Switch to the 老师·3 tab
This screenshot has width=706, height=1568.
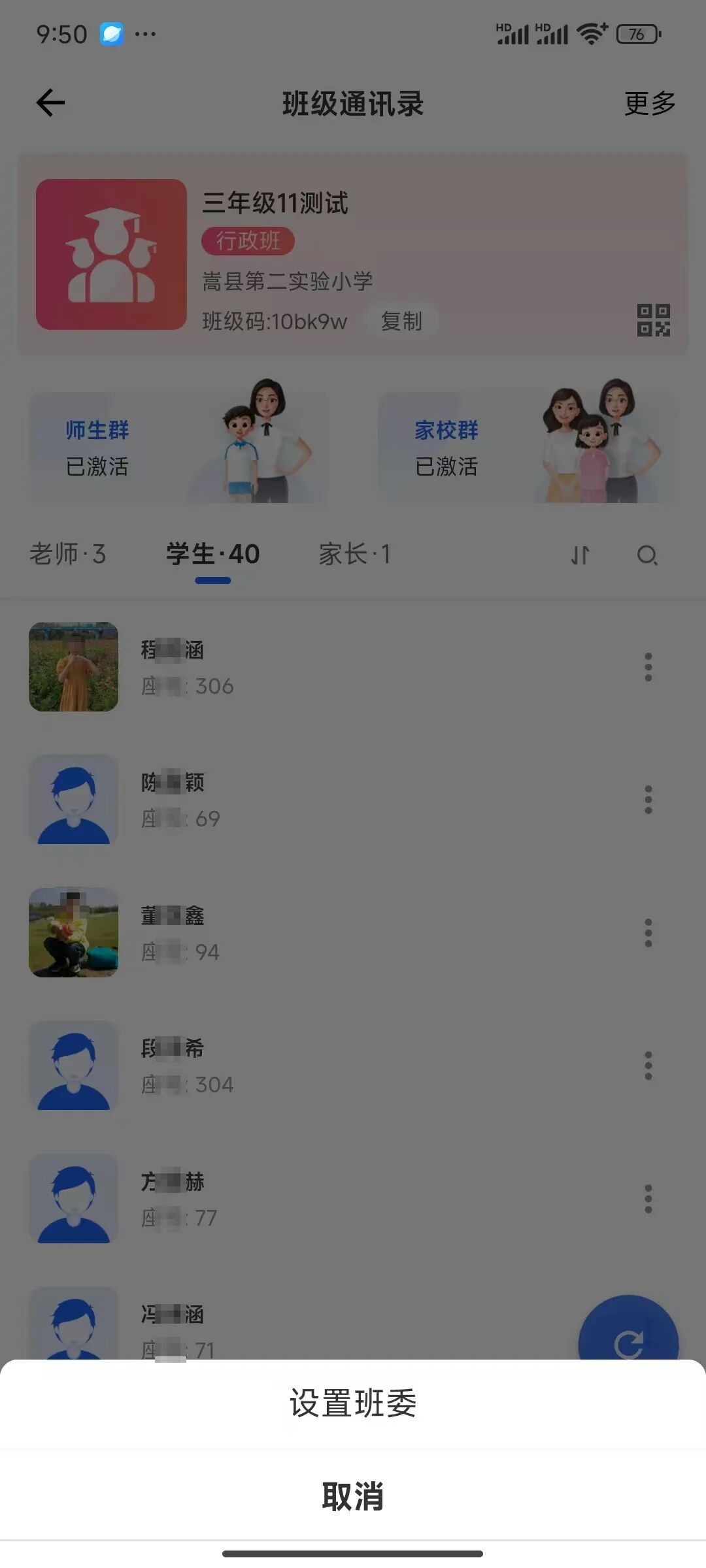point(67,553)
